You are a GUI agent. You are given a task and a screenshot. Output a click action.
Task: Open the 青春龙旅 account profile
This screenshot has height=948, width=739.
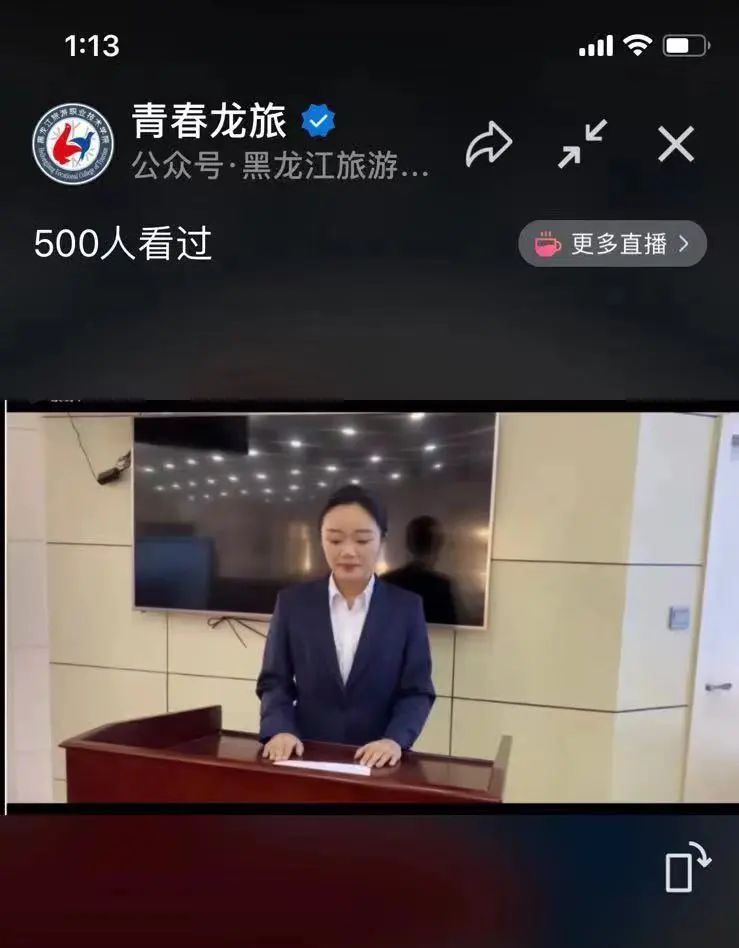coord(209,123)
